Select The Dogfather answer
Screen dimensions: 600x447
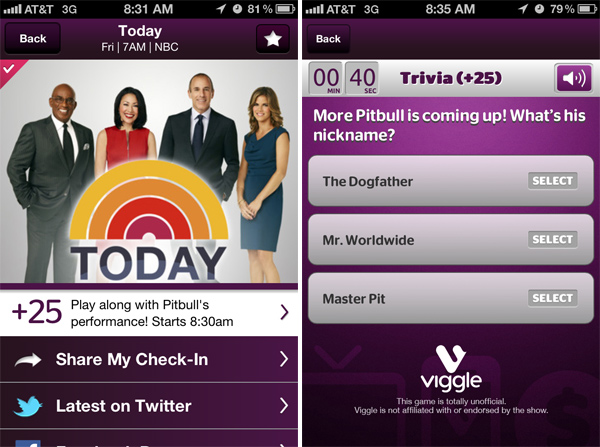552,181
